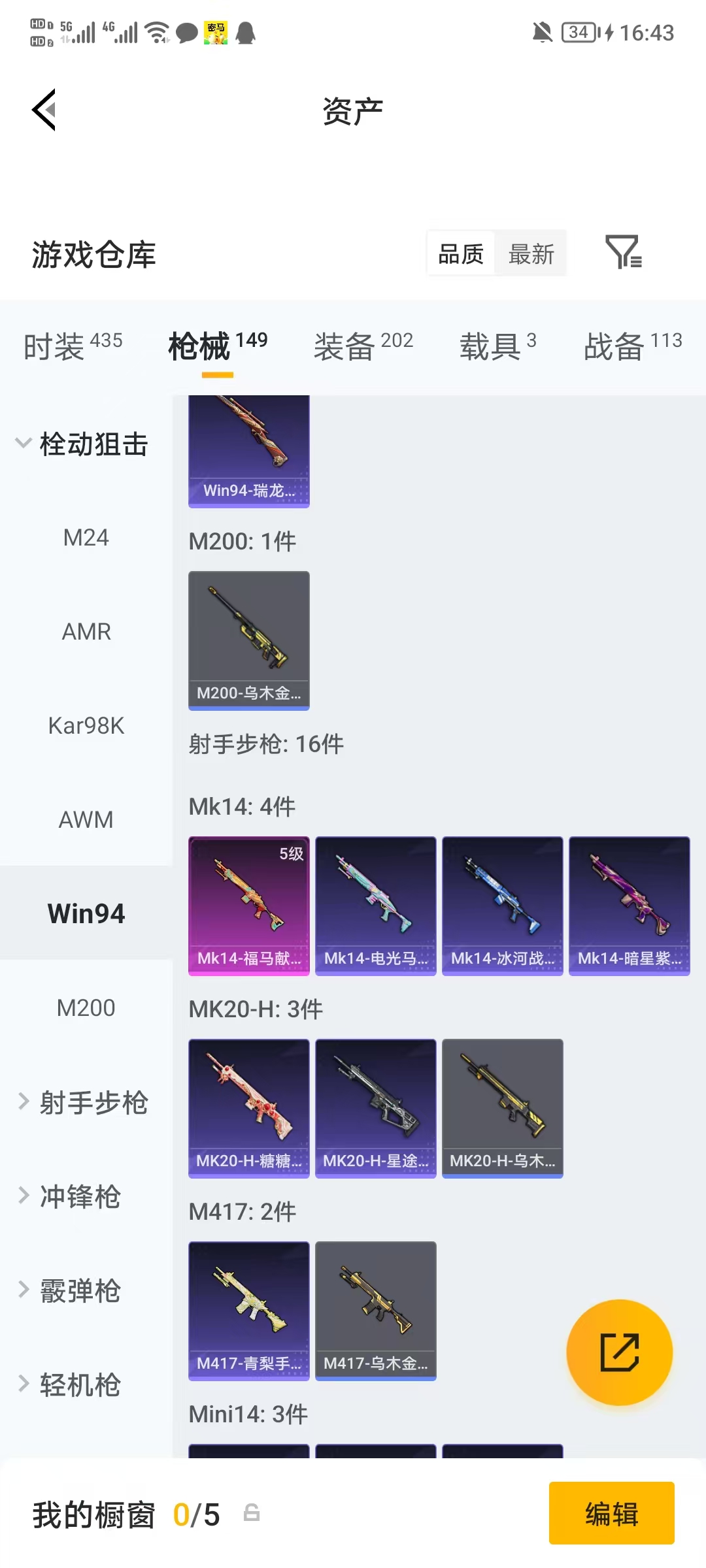Screen dimensions: 706x1568
Task: Open the Mk14-福马献 level 5 skin
Action: 249,906
